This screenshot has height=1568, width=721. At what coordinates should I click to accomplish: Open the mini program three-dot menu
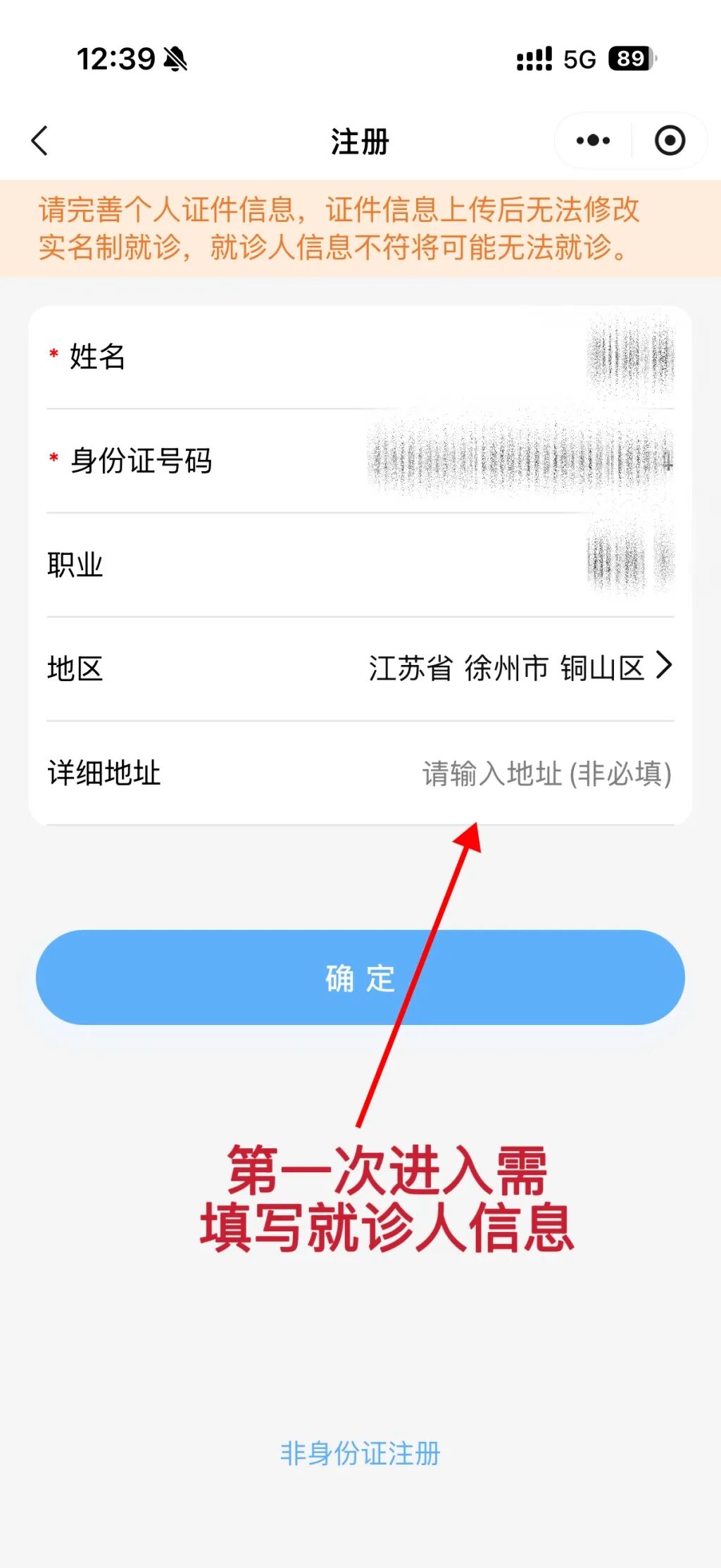point(593,140)
